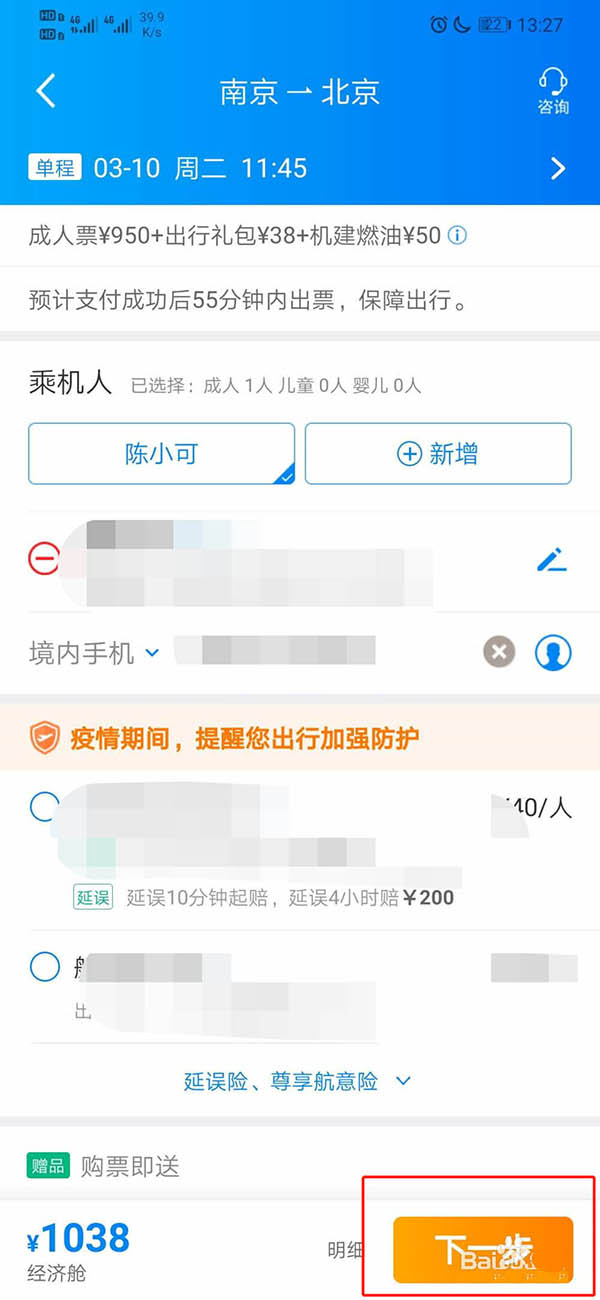
Task: Select the 延误 delay insurance option
Action: pyautogui.click(x=44, y=806)
